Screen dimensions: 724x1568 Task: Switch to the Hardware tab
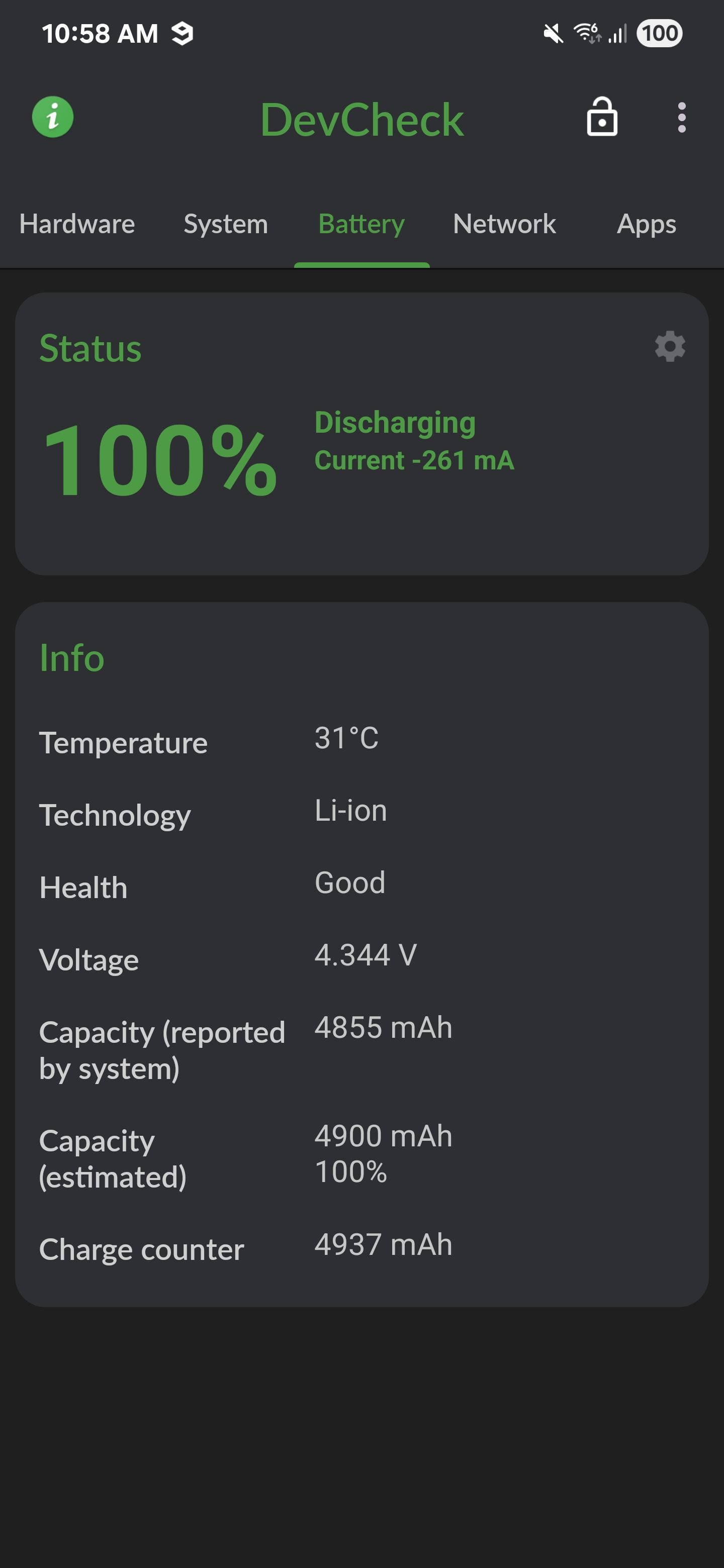tap(77, 224)
